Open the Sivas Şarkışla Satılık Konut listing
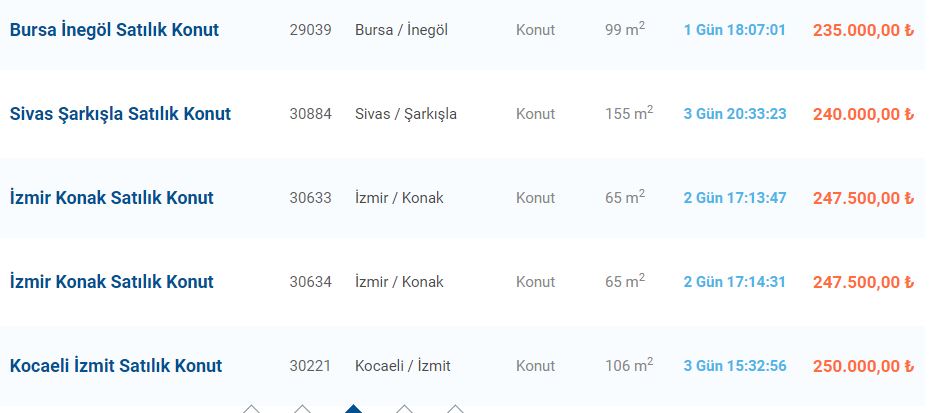940x413 pixels. point(120,114)
